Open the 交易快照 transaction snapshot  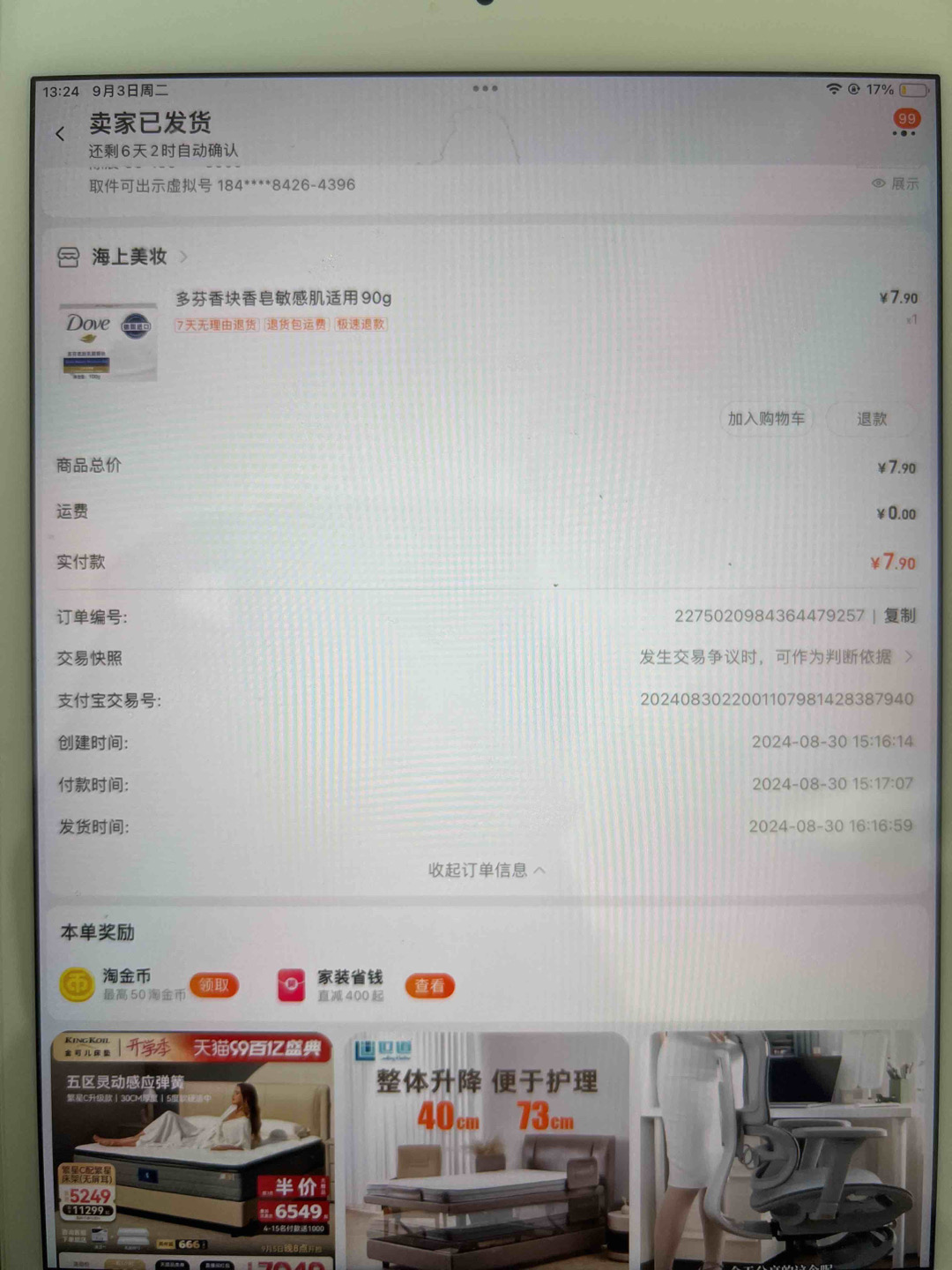[776, 658]
